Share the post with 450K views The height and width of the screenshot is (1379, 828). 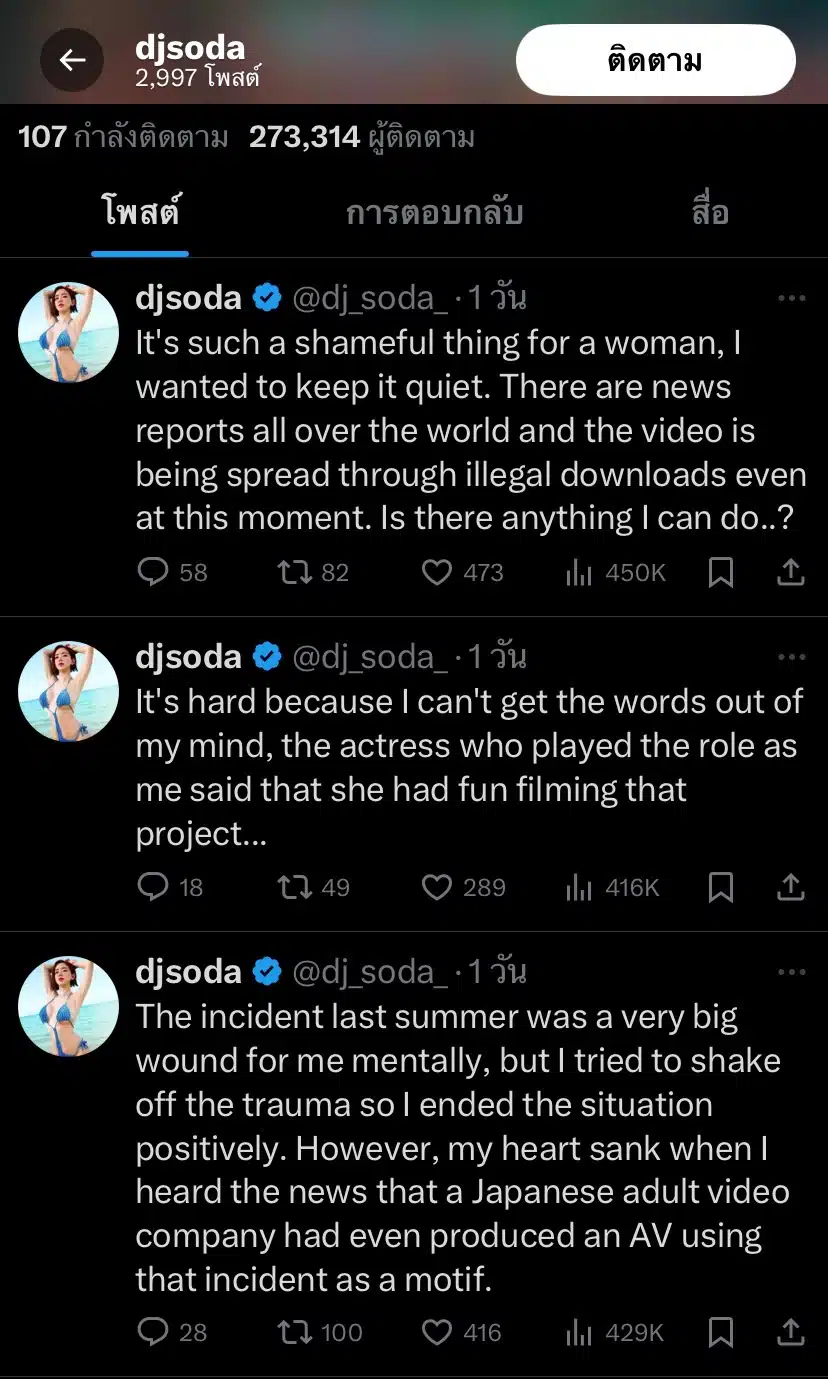pos(790,572)
